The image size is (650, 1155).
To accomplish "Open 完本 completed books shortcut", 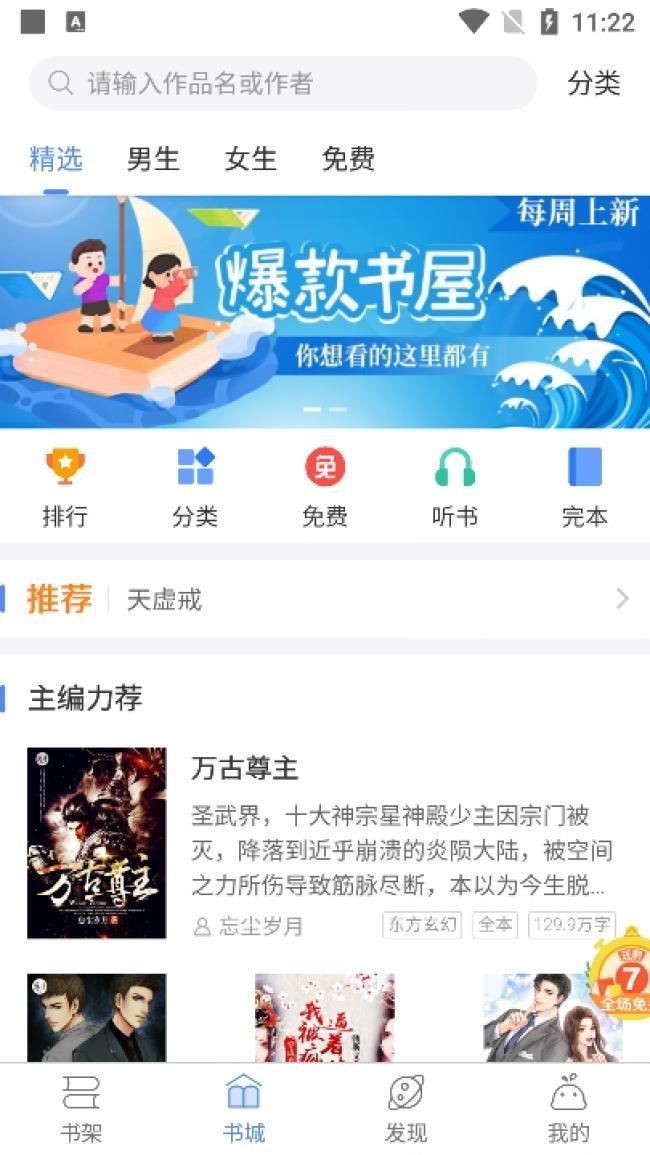I will (585, 487).
